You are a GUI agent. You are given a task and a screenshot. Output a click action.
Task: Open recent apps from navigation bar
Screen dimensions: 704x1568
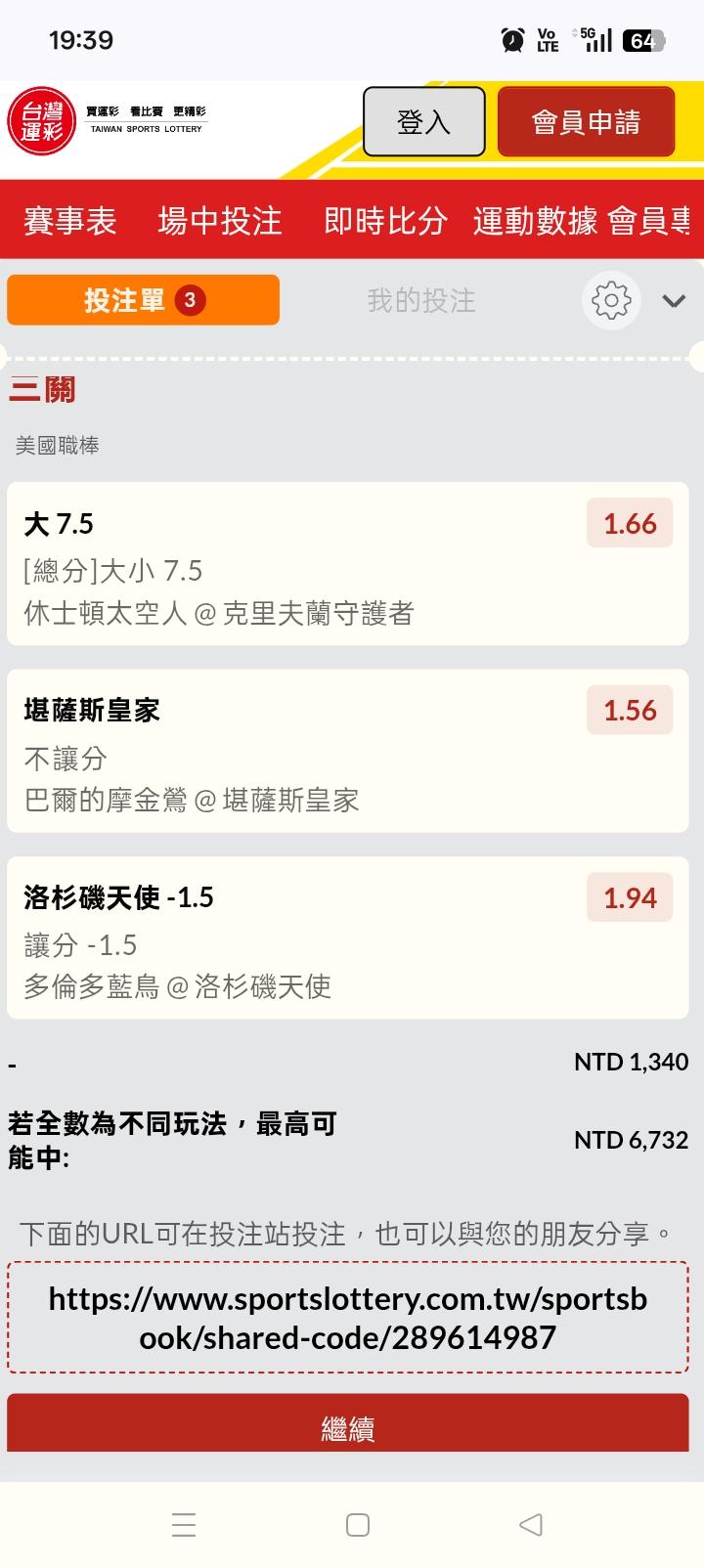tap(184, 1524)
